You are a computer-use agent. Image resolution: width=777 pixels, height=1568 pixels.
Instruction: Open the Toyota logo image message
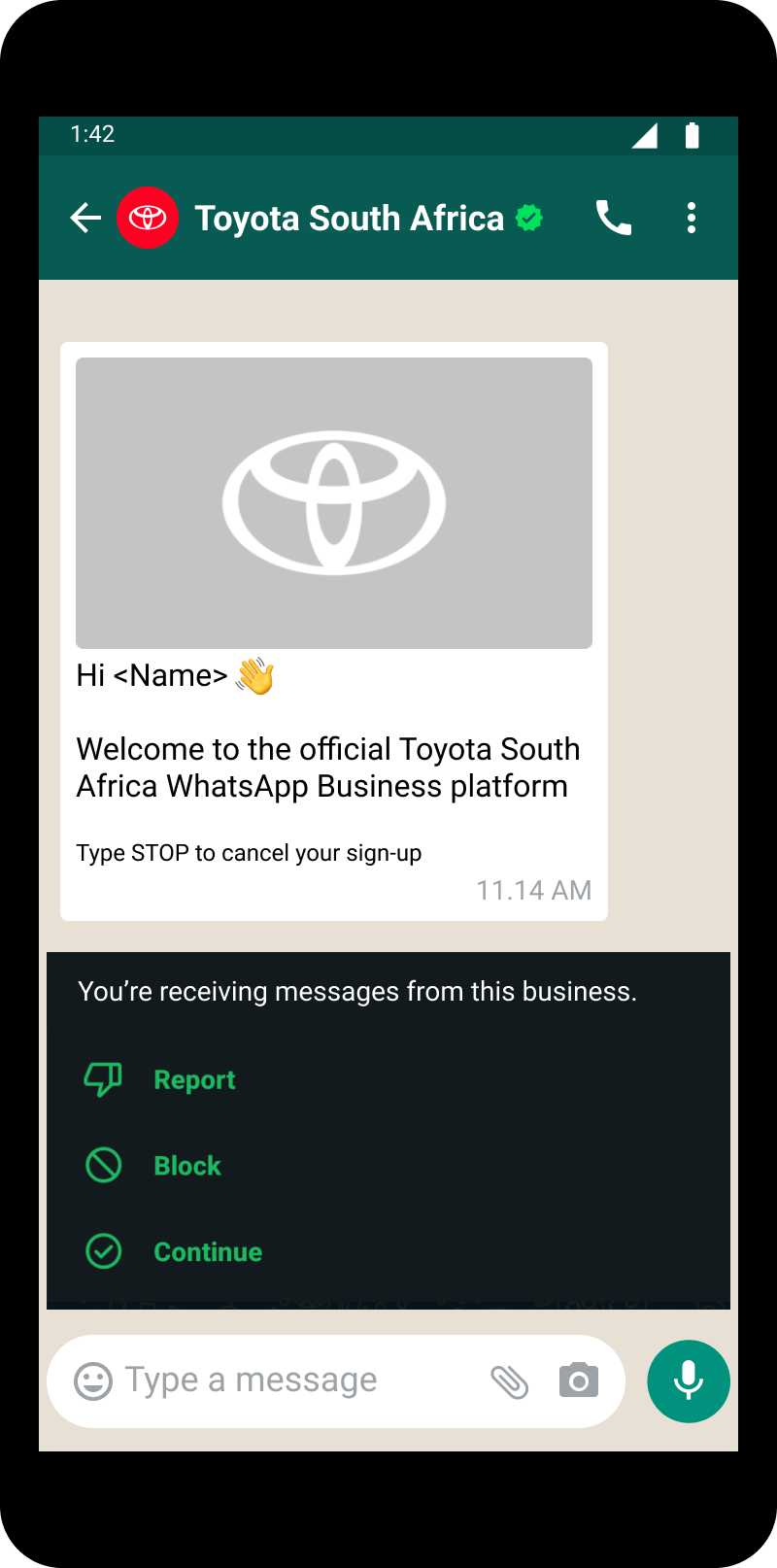(x=334, y=502)
